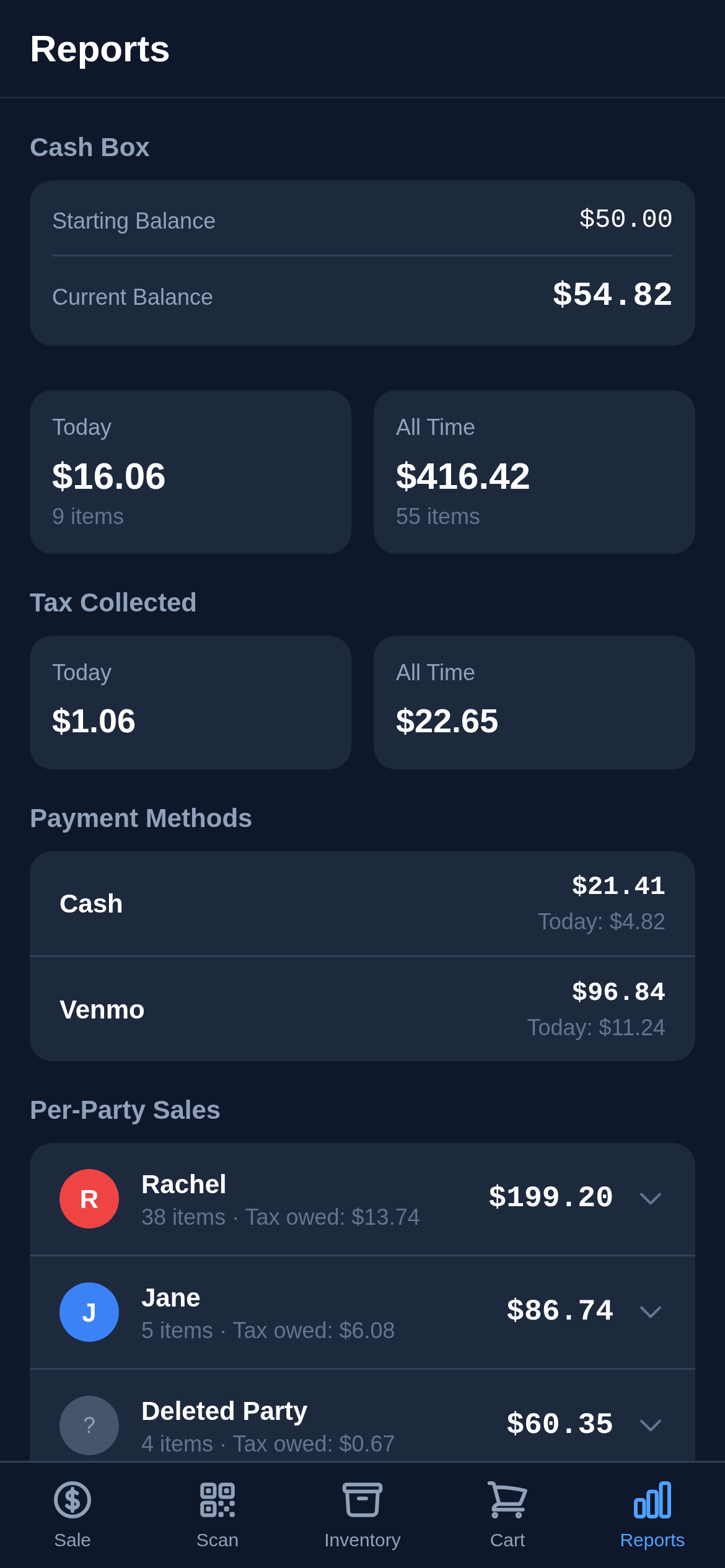Click the Tax Collected Today card
The width and height of the screenshot is (725, 1568).
coord(190,702)
